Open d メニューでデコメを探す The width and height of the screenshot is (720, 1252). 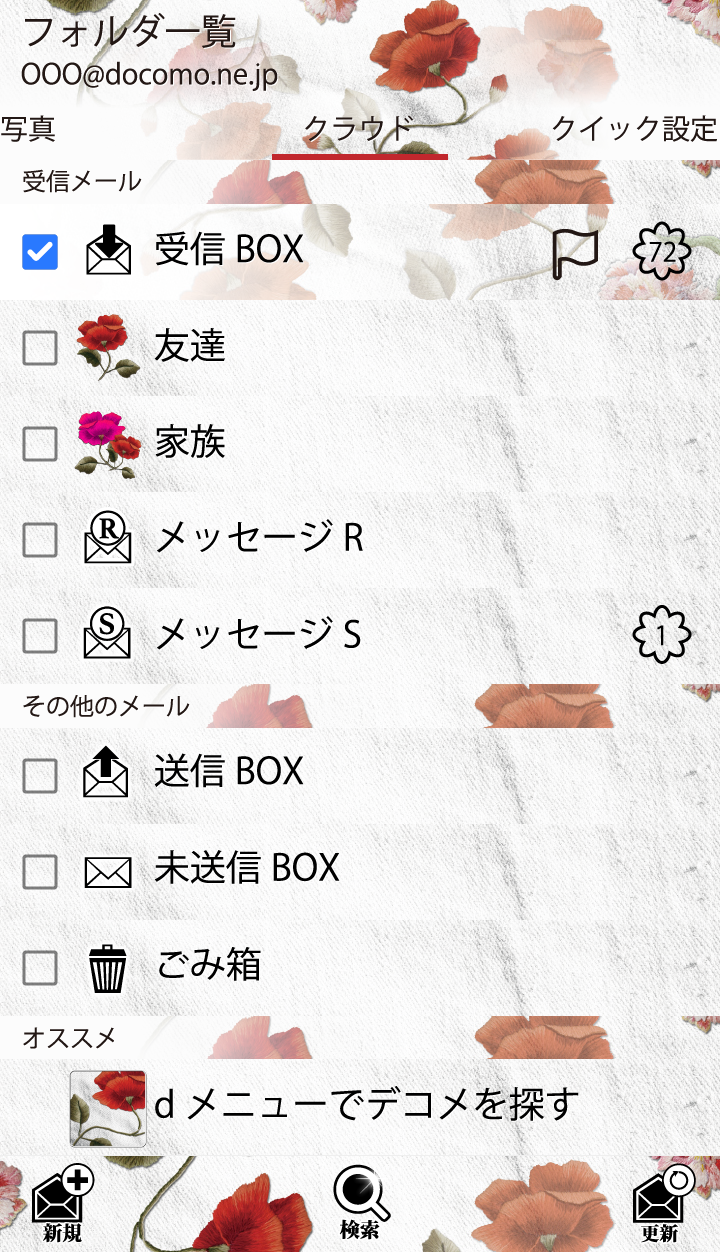[366, 1105]
